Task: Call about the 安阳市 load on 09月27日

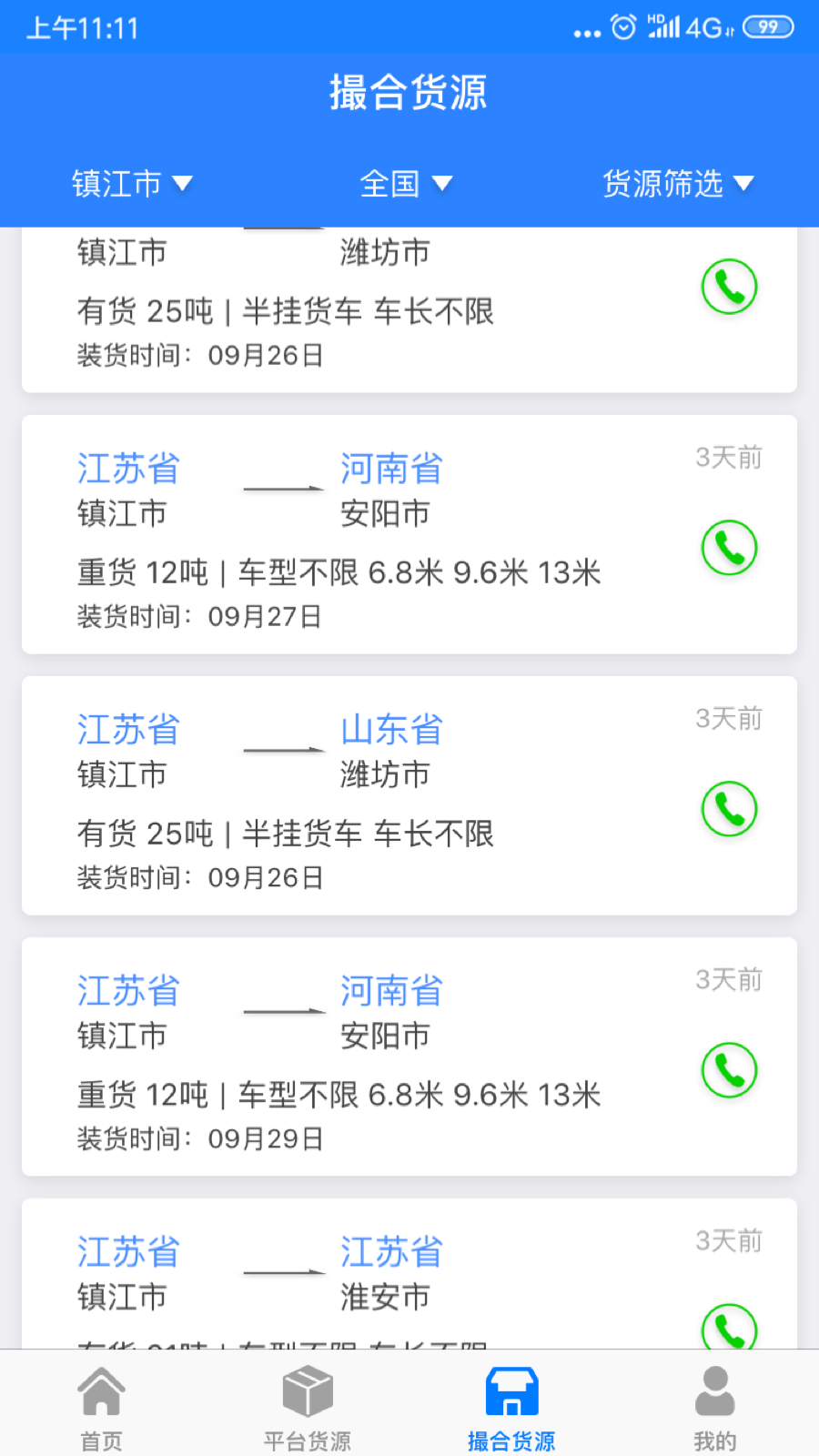Action: pos(729,548)
